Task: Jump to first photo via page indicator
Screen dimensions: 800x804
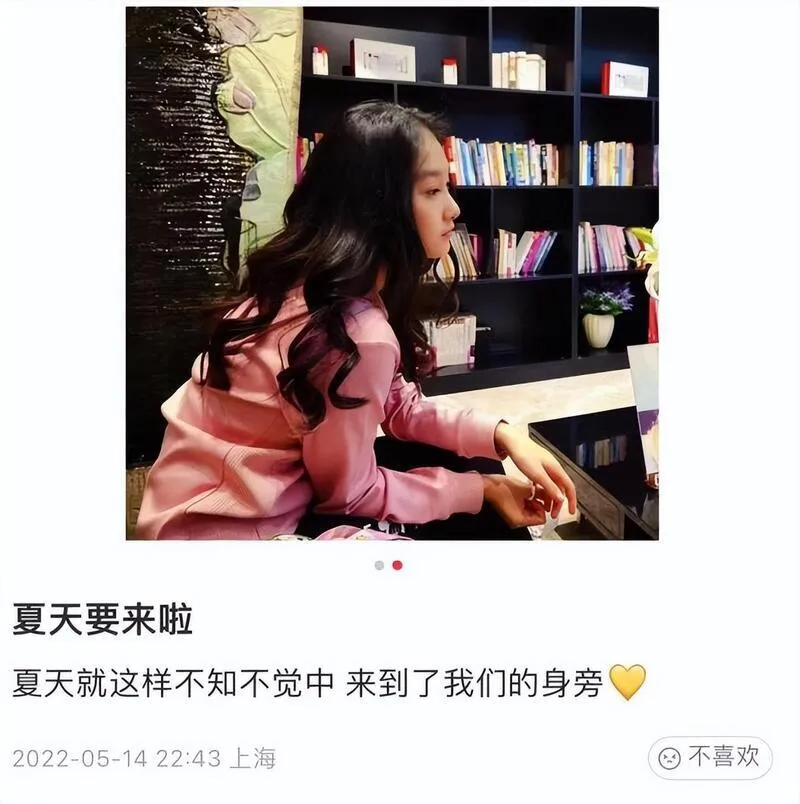Action: (379, 565)
